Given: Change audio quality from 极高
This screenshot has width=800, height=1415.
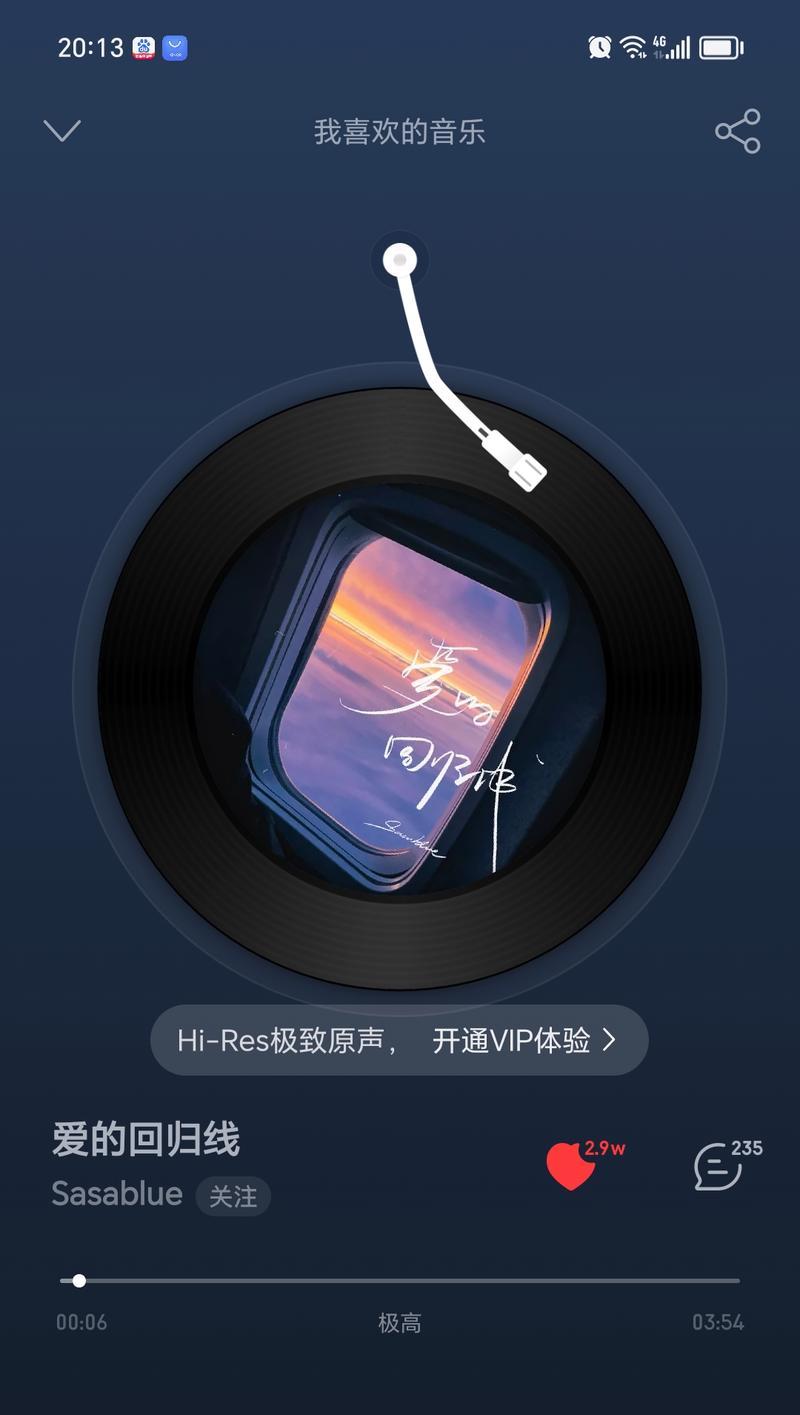Looking at the screenshot, I should pos(399,1323).
